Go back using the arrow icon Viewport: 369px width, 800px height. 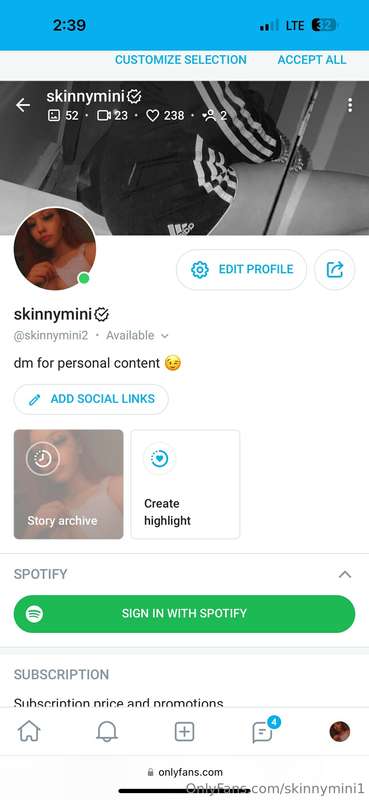click(x=23, y=106)
